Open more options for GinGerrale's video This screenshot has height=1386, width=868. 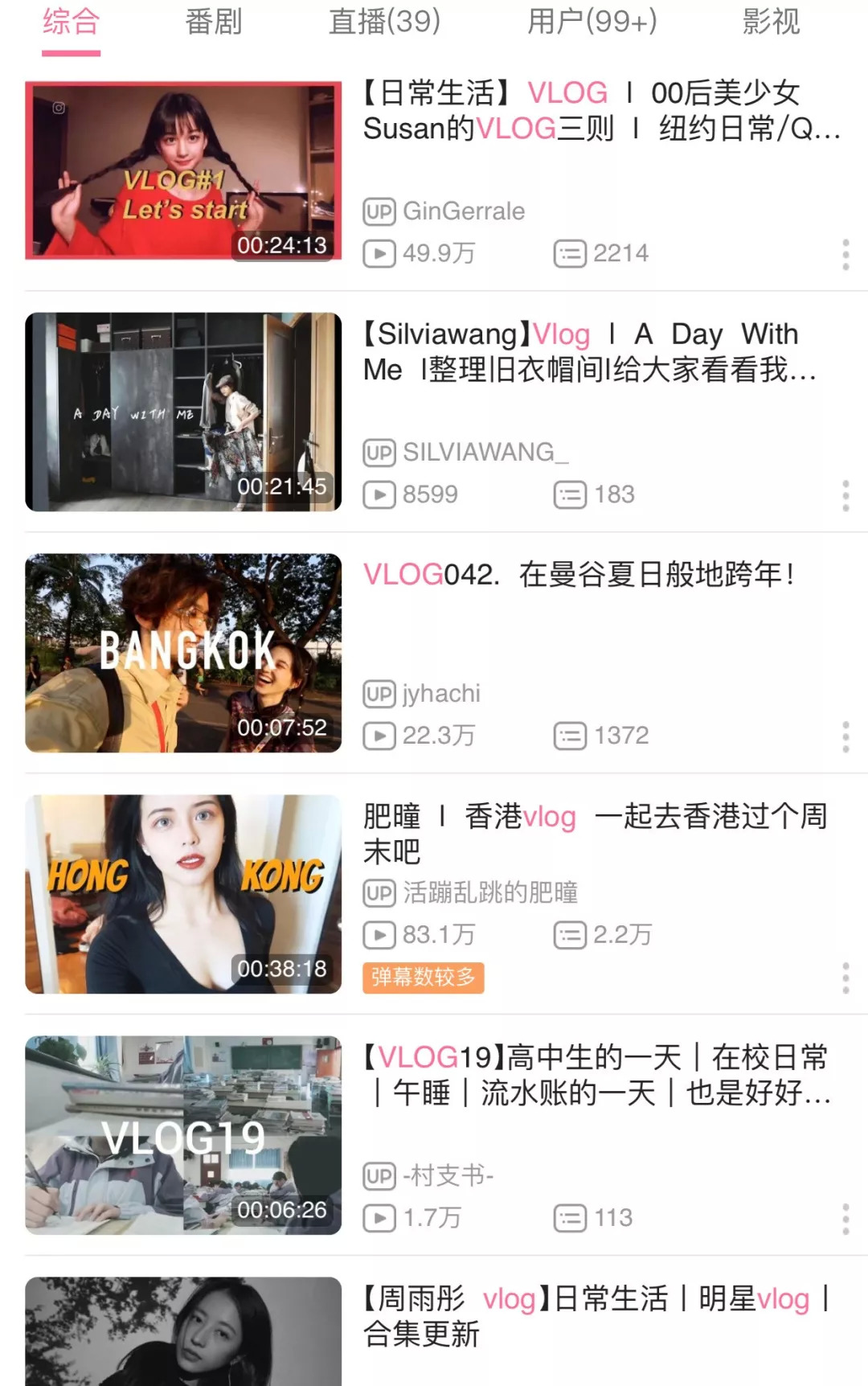tap(845, 254)
